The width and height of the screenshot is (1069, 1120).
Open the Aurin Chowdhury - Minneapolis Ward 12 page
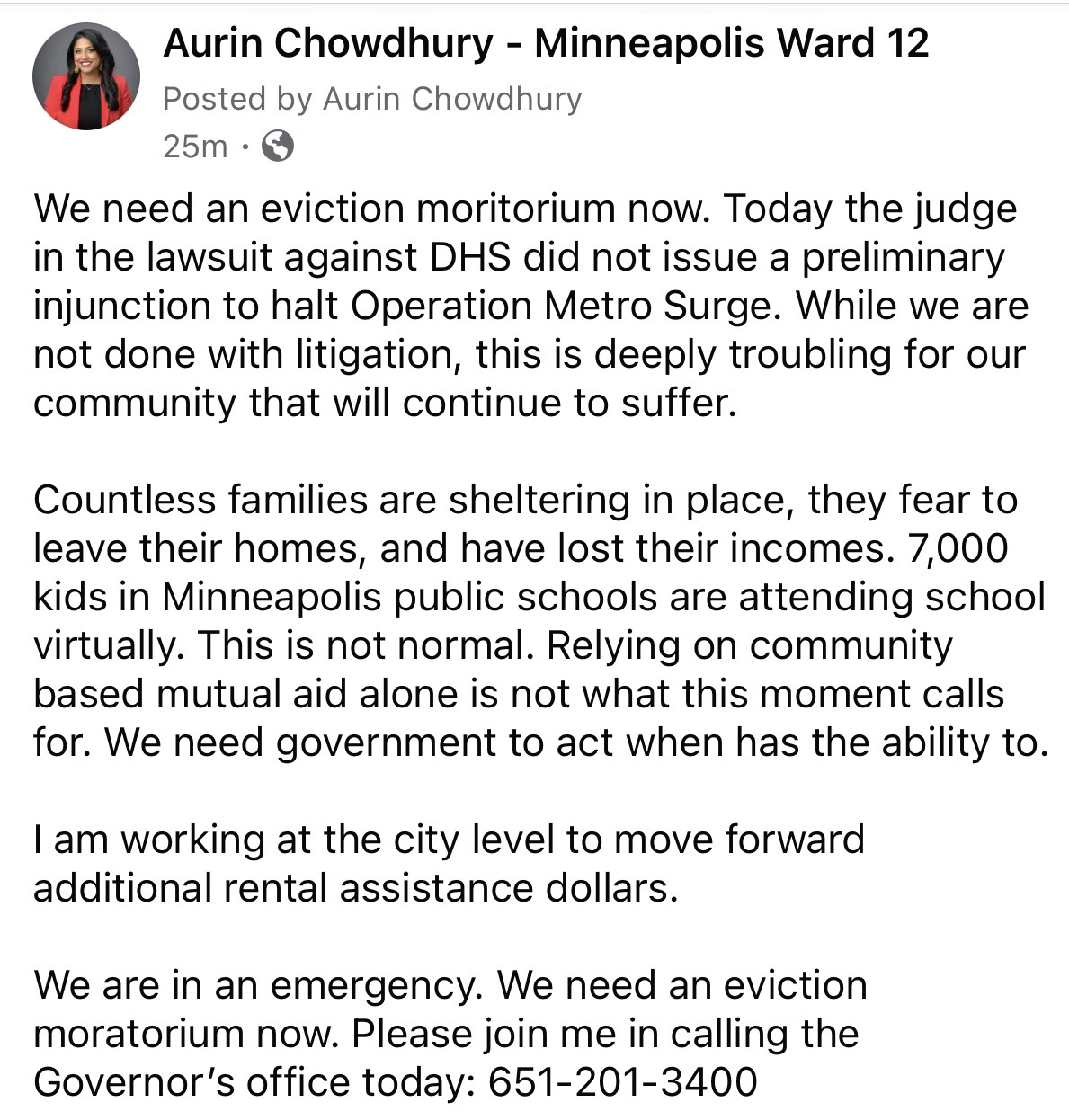tap(545, 43)
